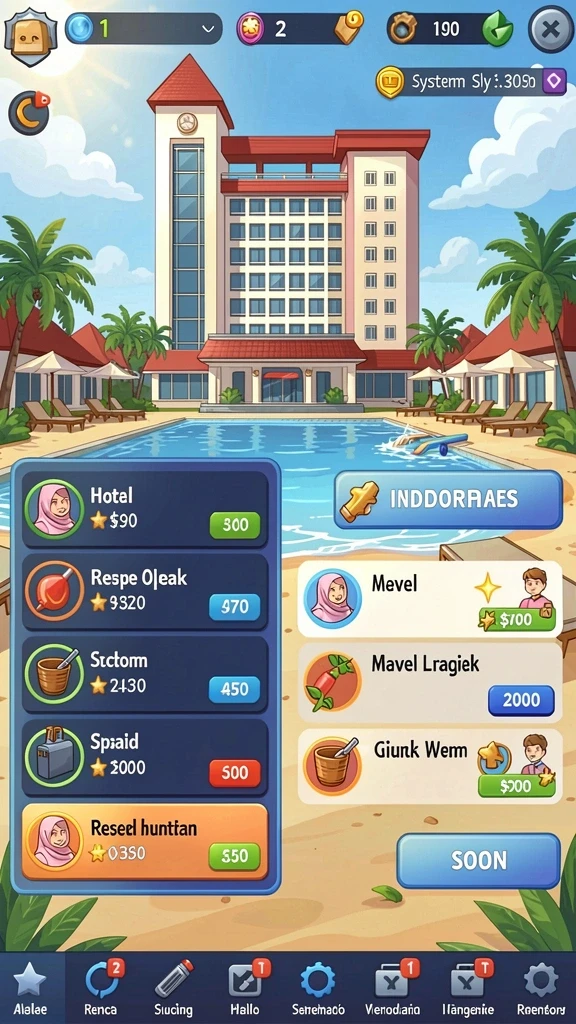Select the highlighted Resed huntian row
This screenshot has height=1024, width=576.
tap(145, 841)
